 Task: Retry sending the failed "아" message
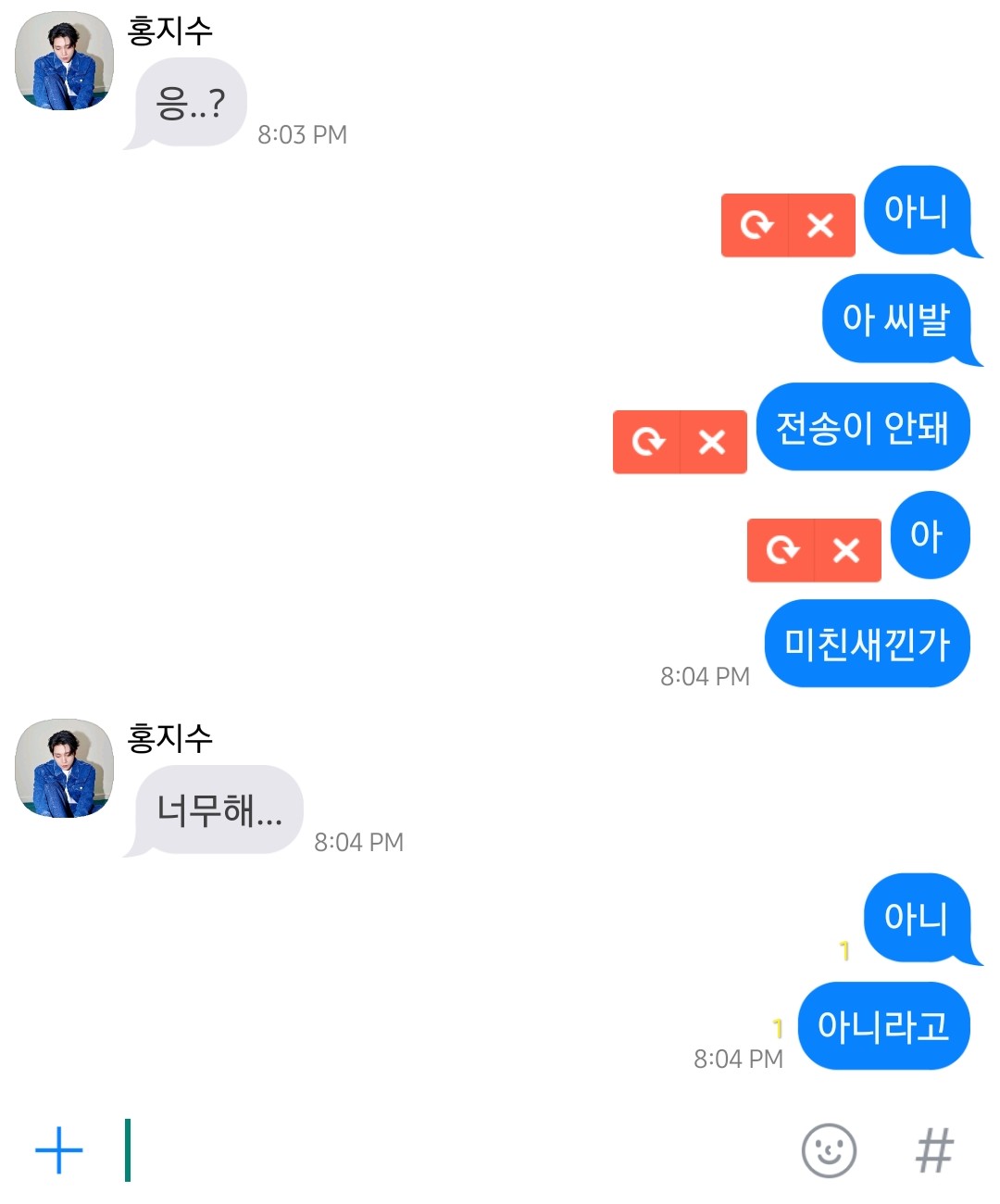coord(781,550)
